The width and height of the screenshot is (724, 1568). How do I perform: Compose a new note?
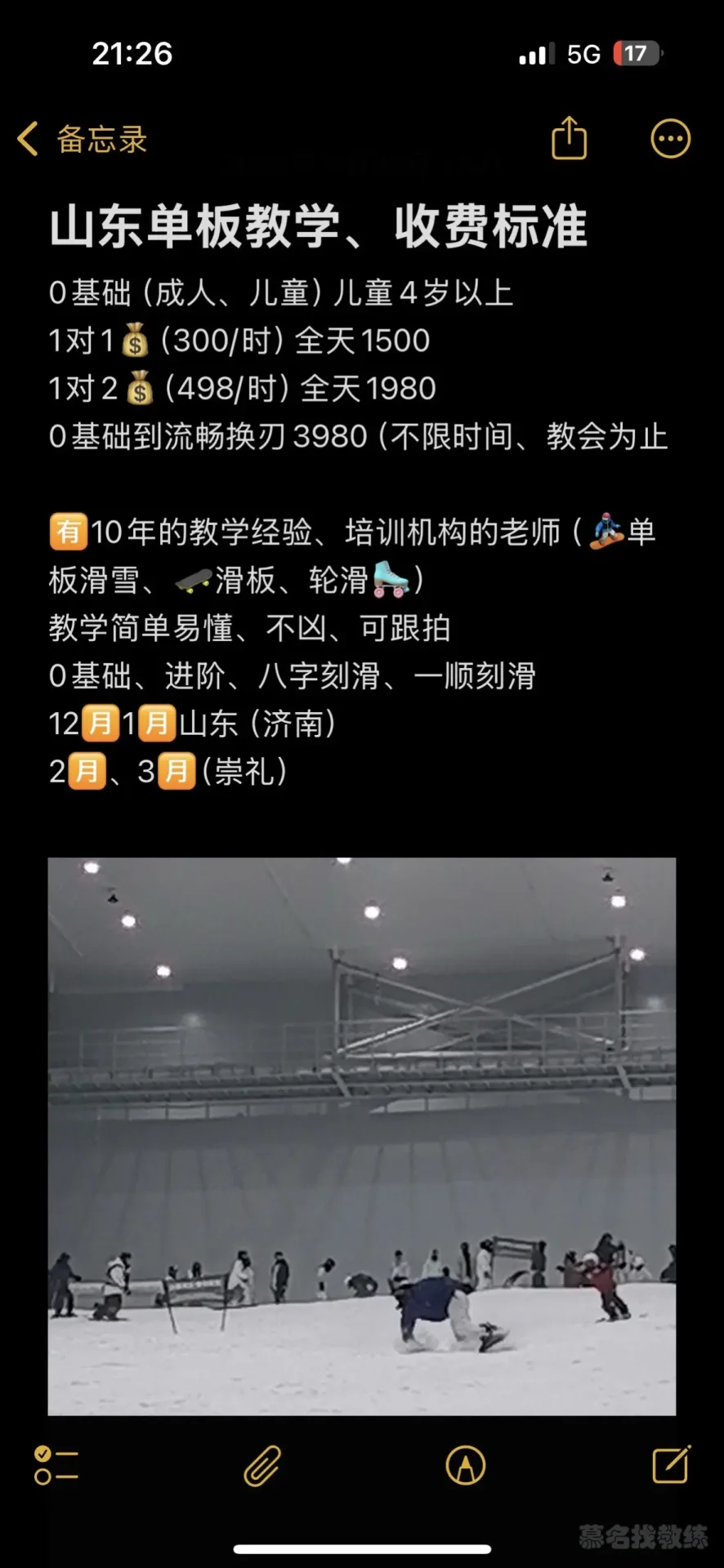point(671,1465)
